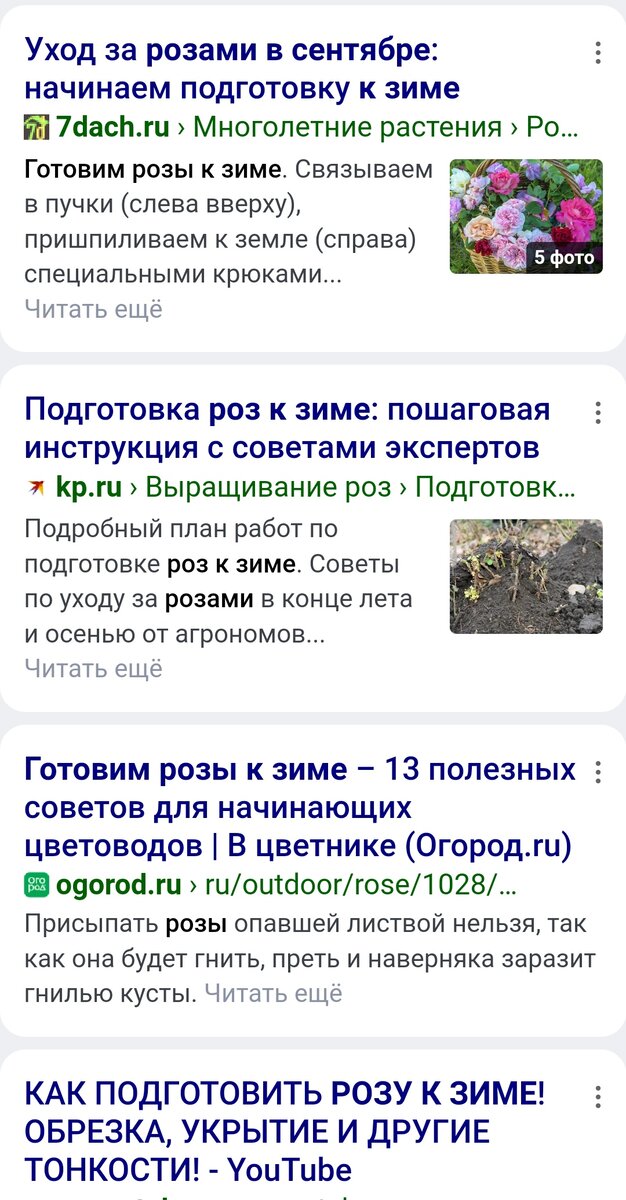The image size is (626, 1200).
Task: Expand "Читать ещё" under the kp.ru snippet
Action: [93, 668]
